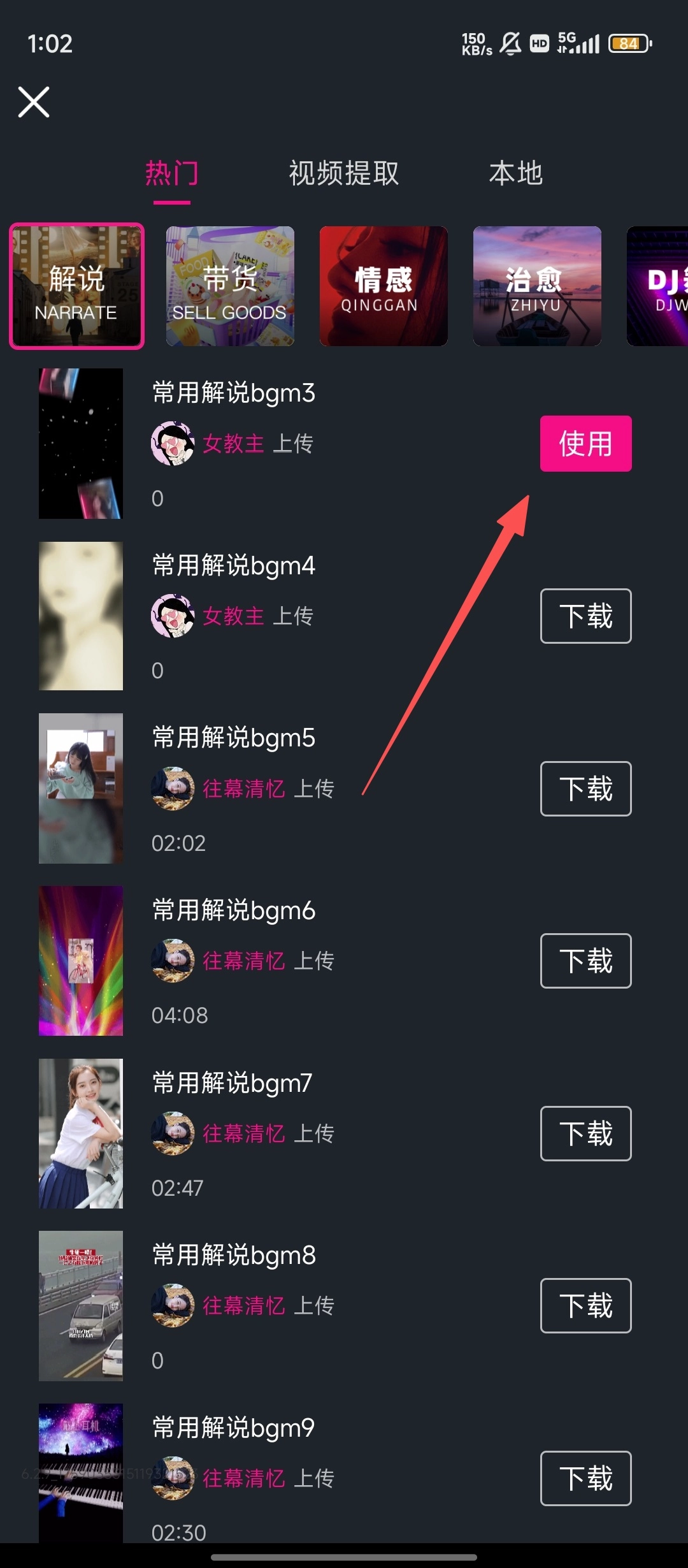Screen dimensions: 688x1568
Task: Switch to the 本地 tab
Action: 515,173
